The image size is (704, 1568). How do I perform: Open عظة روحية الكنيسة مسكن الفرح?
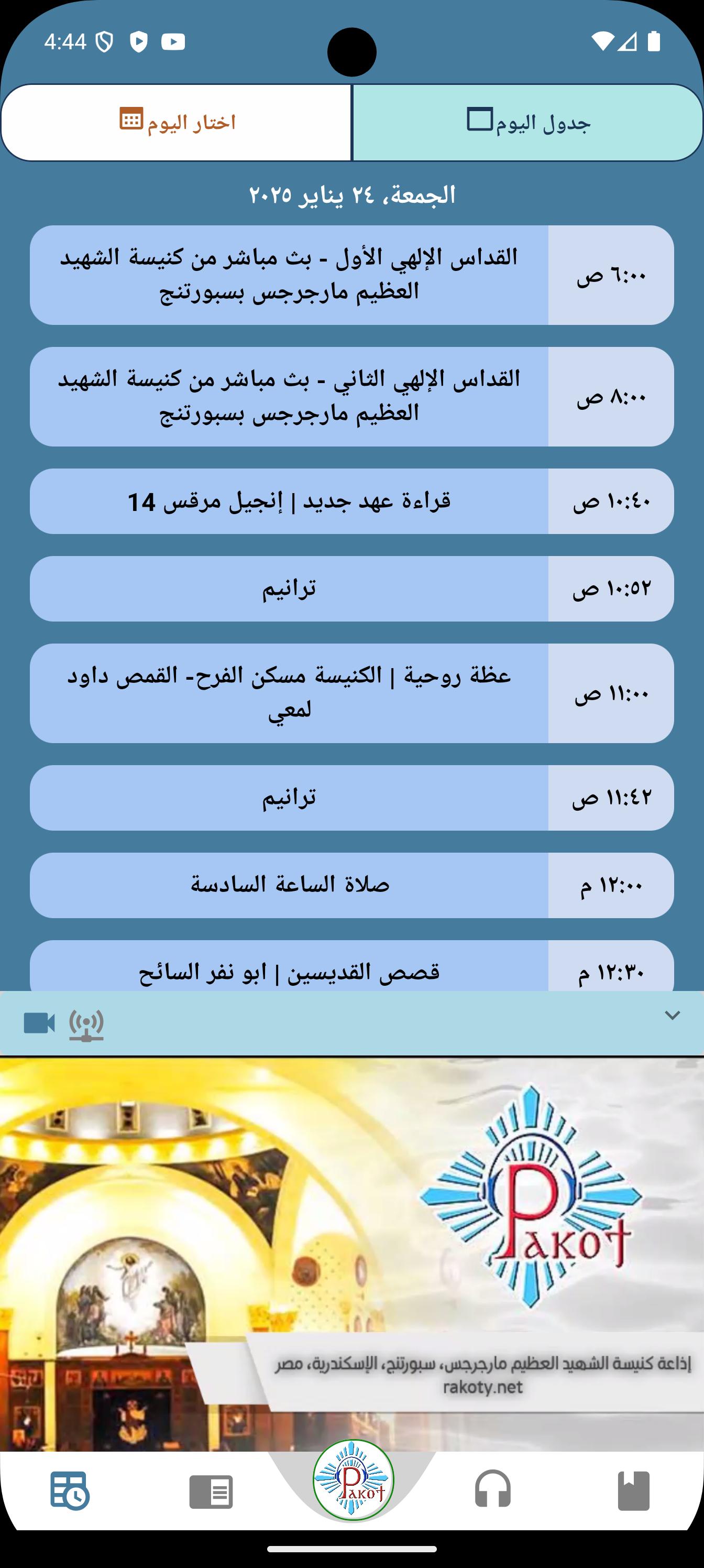(351, 693)
